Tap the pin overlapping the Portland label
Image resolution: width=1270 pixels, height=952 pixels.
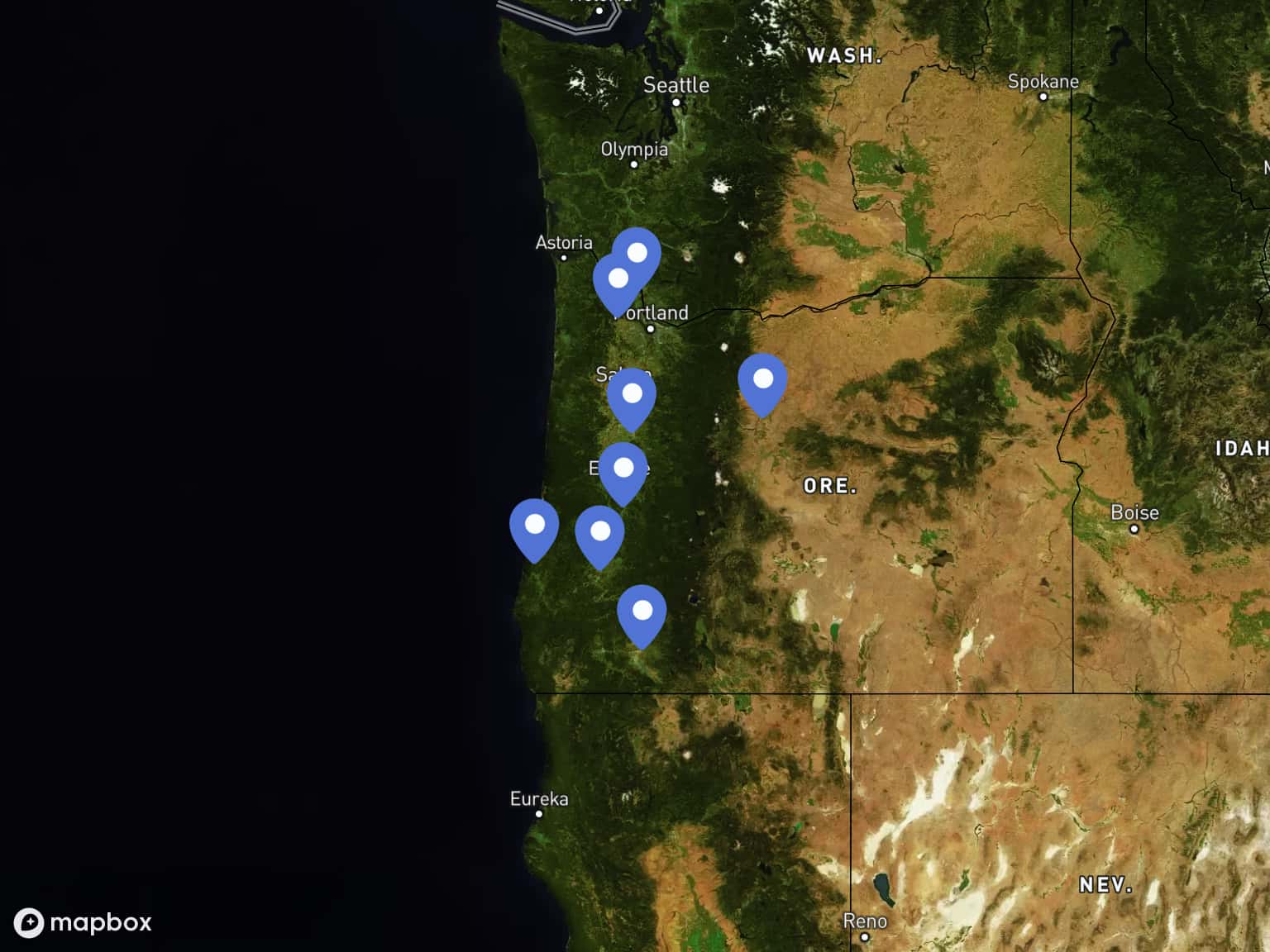[616, 283]
